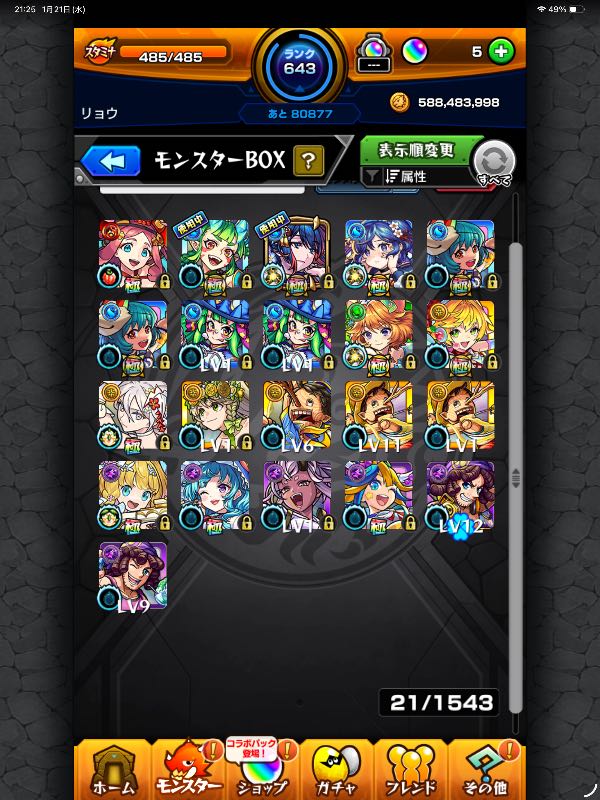Switch to the Friend tab
Viewport: 600px width, 800px height.
coord(411,770)
